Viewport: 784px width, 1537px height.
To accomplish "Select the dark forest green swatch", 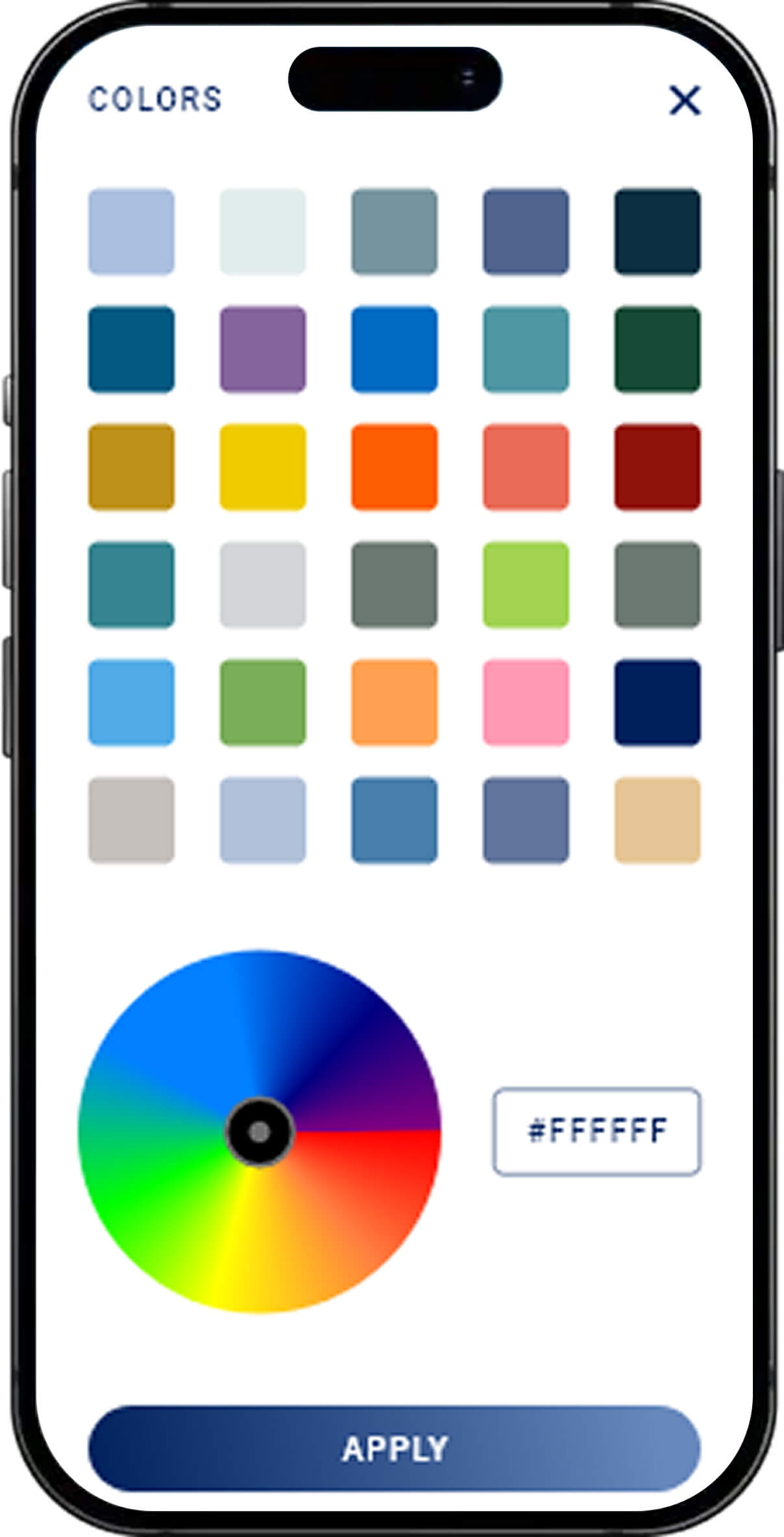I will (657, 349).
